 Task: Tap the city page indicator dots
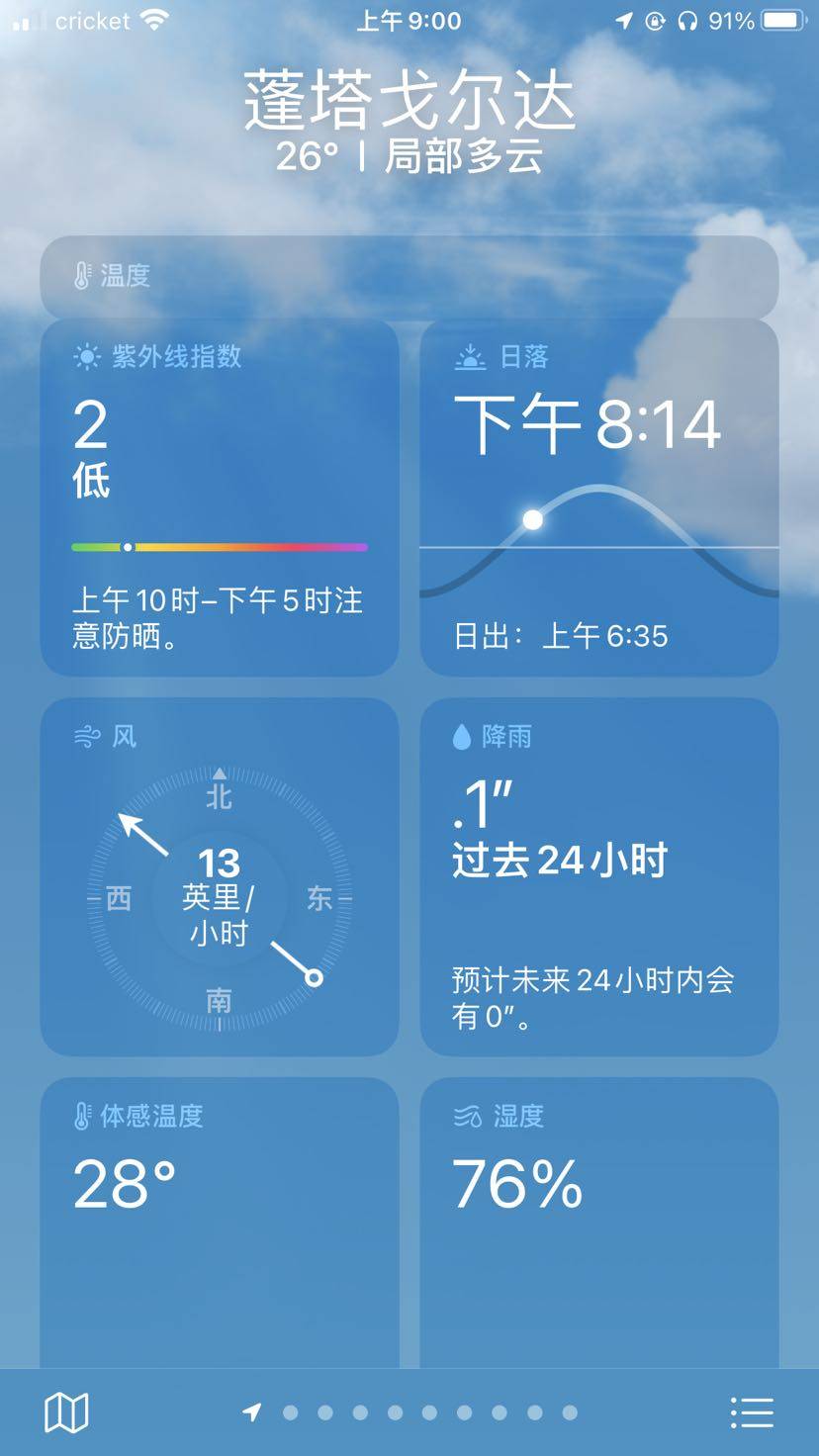pyautogui.click(x=411, y=1412)
